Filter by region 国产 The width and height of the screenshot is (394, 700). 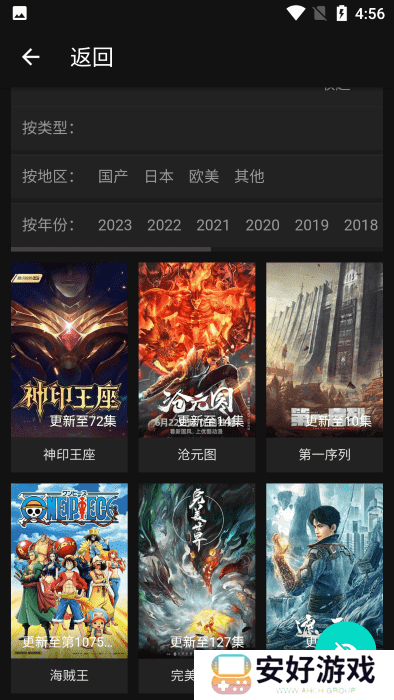(x=113, y=176)
